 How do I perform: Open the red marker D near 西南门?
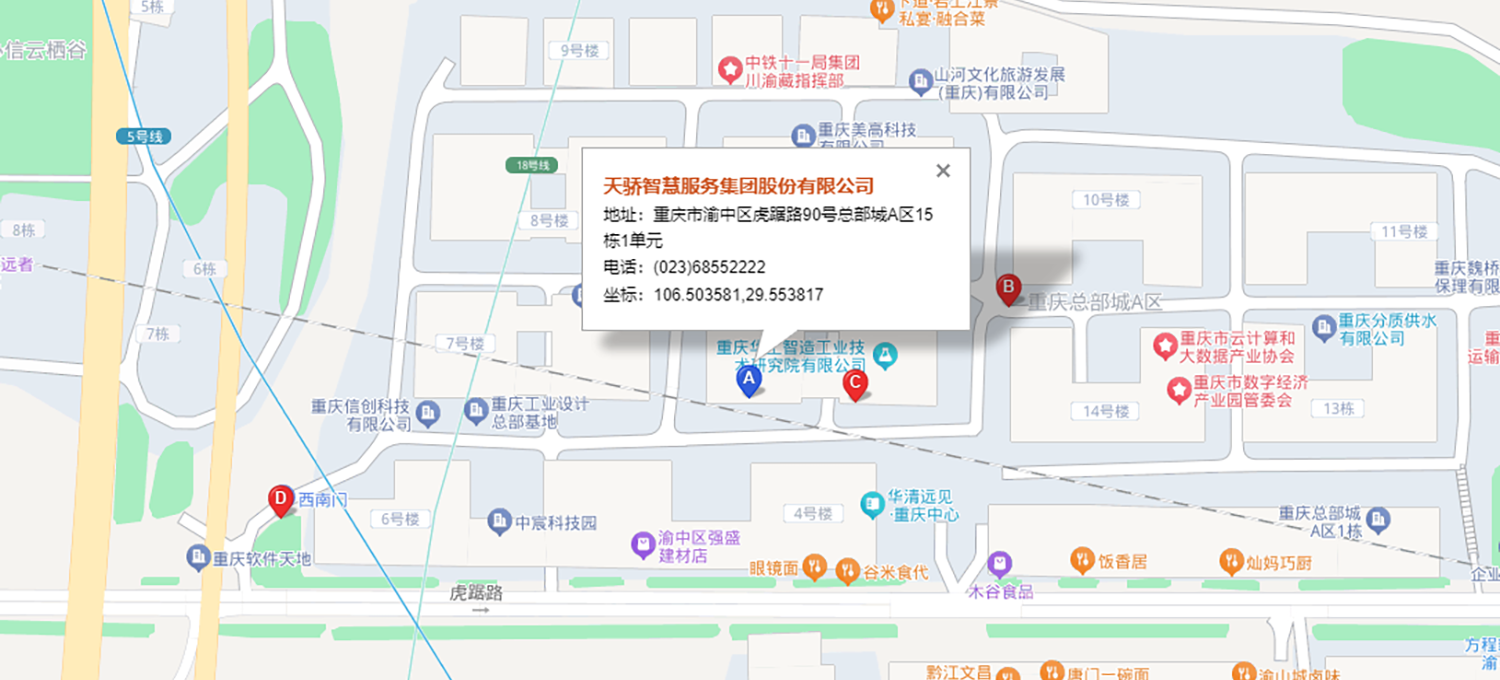coord(281,498)
